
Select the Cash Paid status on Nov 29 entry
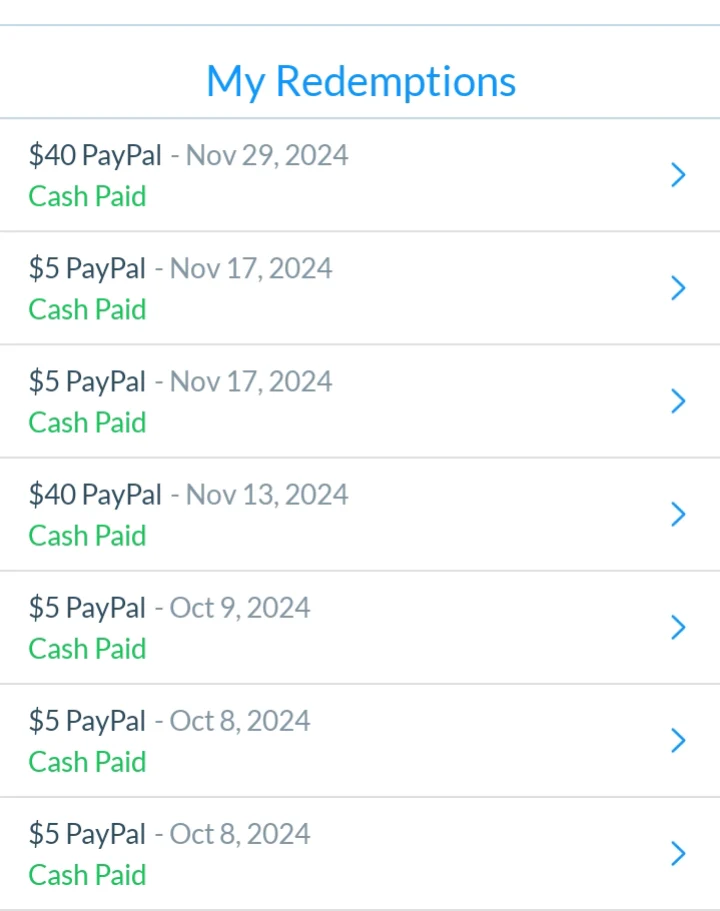pos(86,197)
